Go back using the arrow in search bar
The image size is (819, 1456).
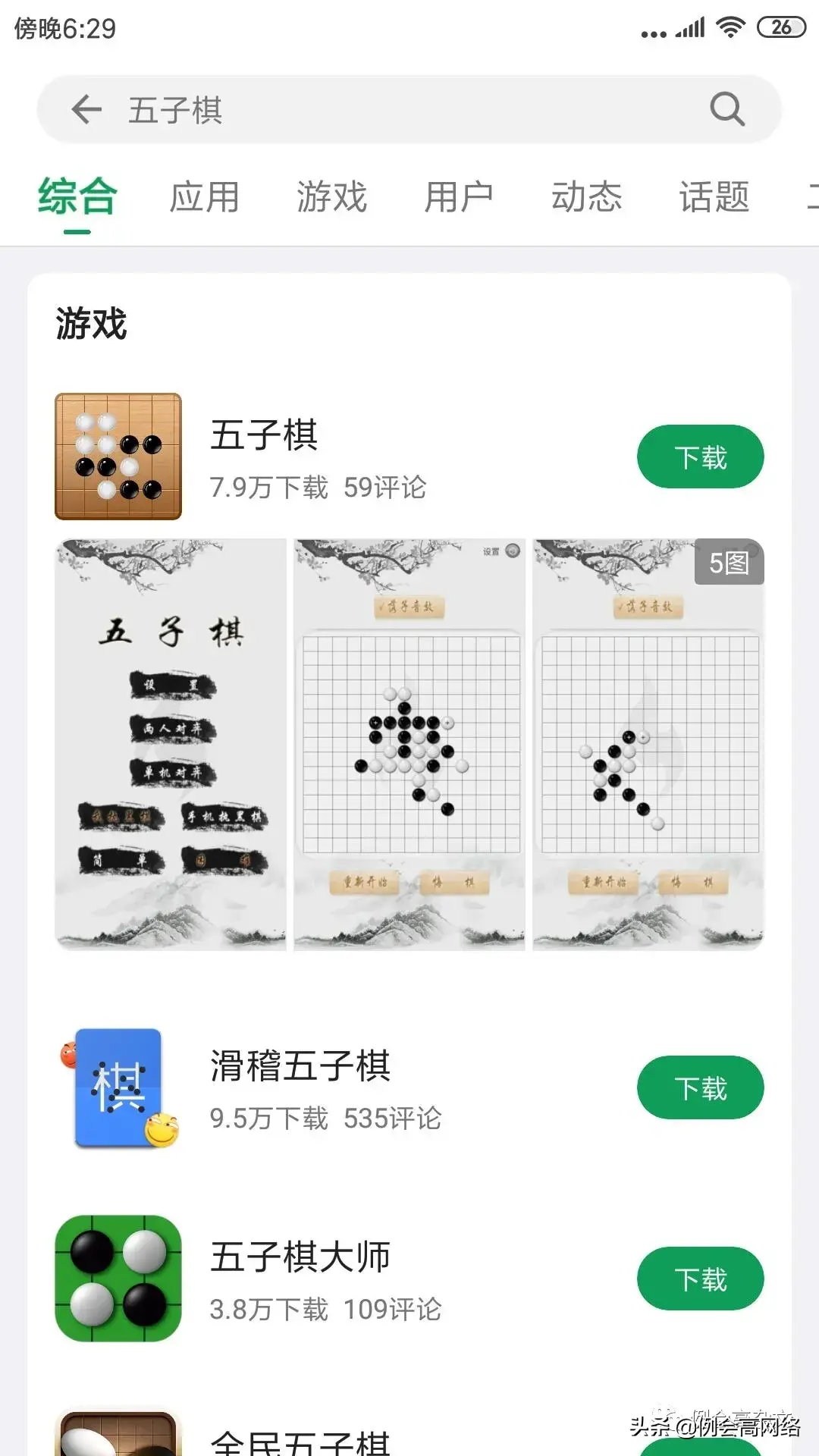point(86,110)
